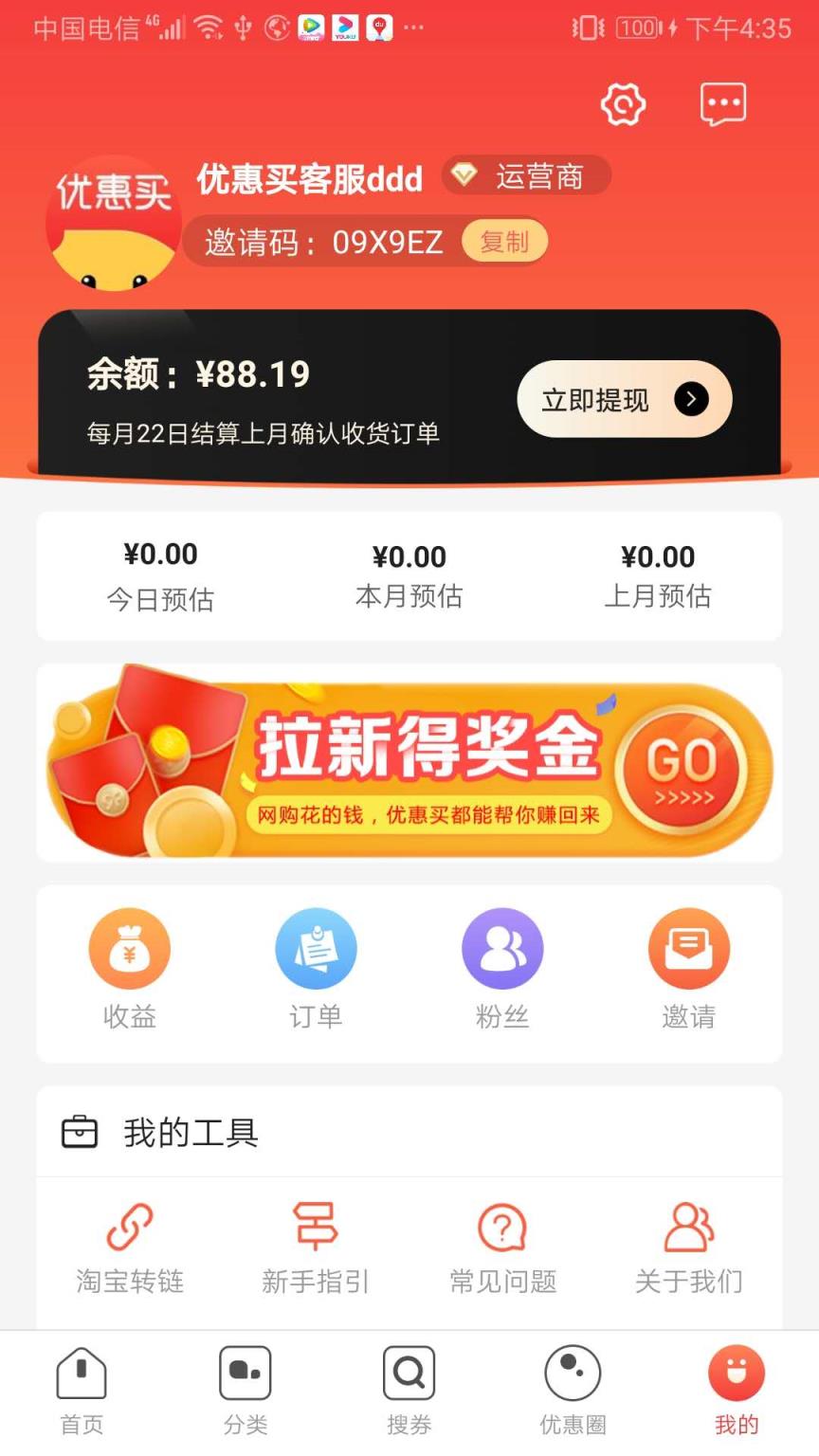This screenshot has height=1456, width=819.
Task: Switch to the 首页 home tab
Action: point(82,1386)
